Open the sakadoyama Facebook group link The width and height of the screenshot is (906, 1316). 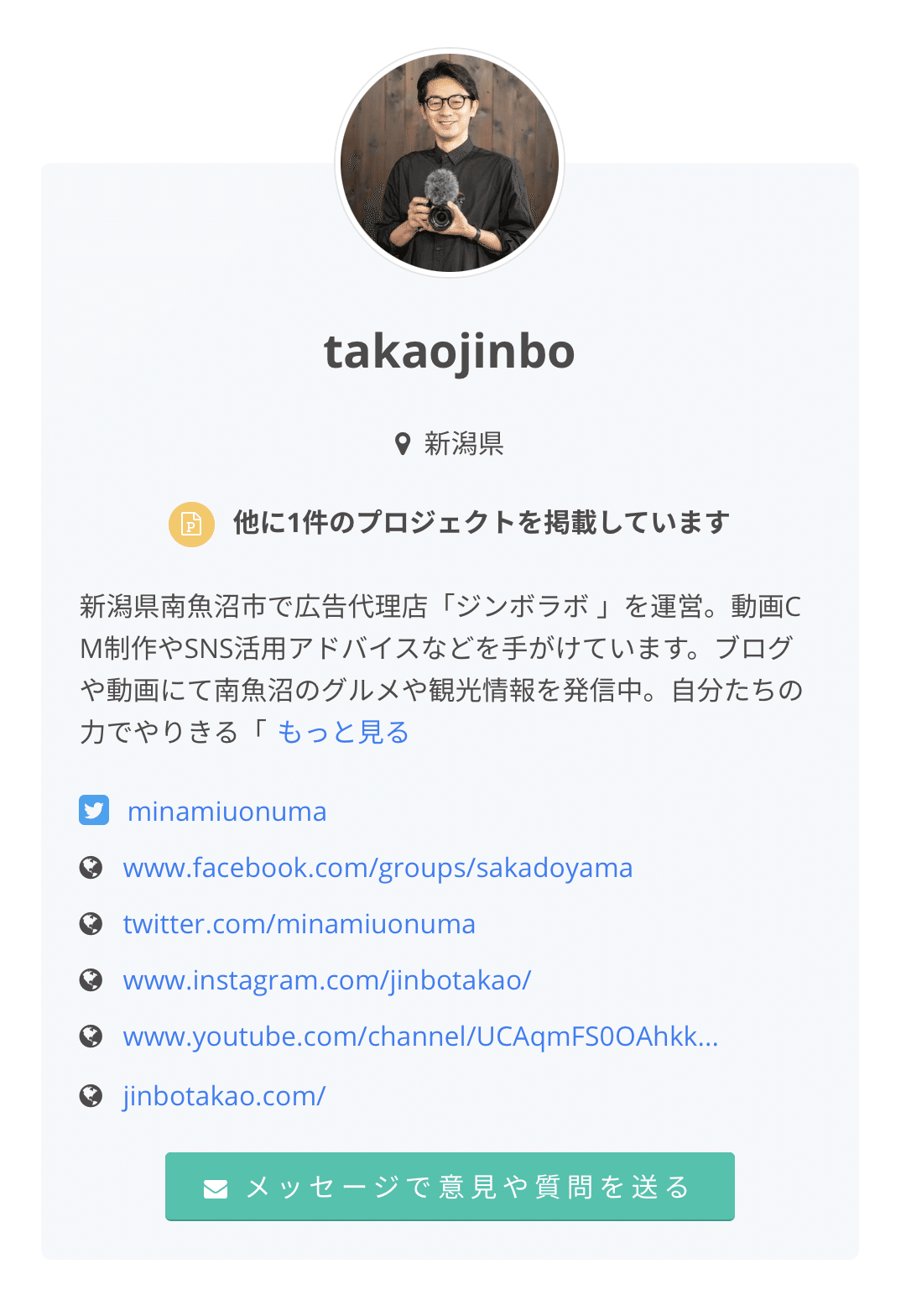378,868
